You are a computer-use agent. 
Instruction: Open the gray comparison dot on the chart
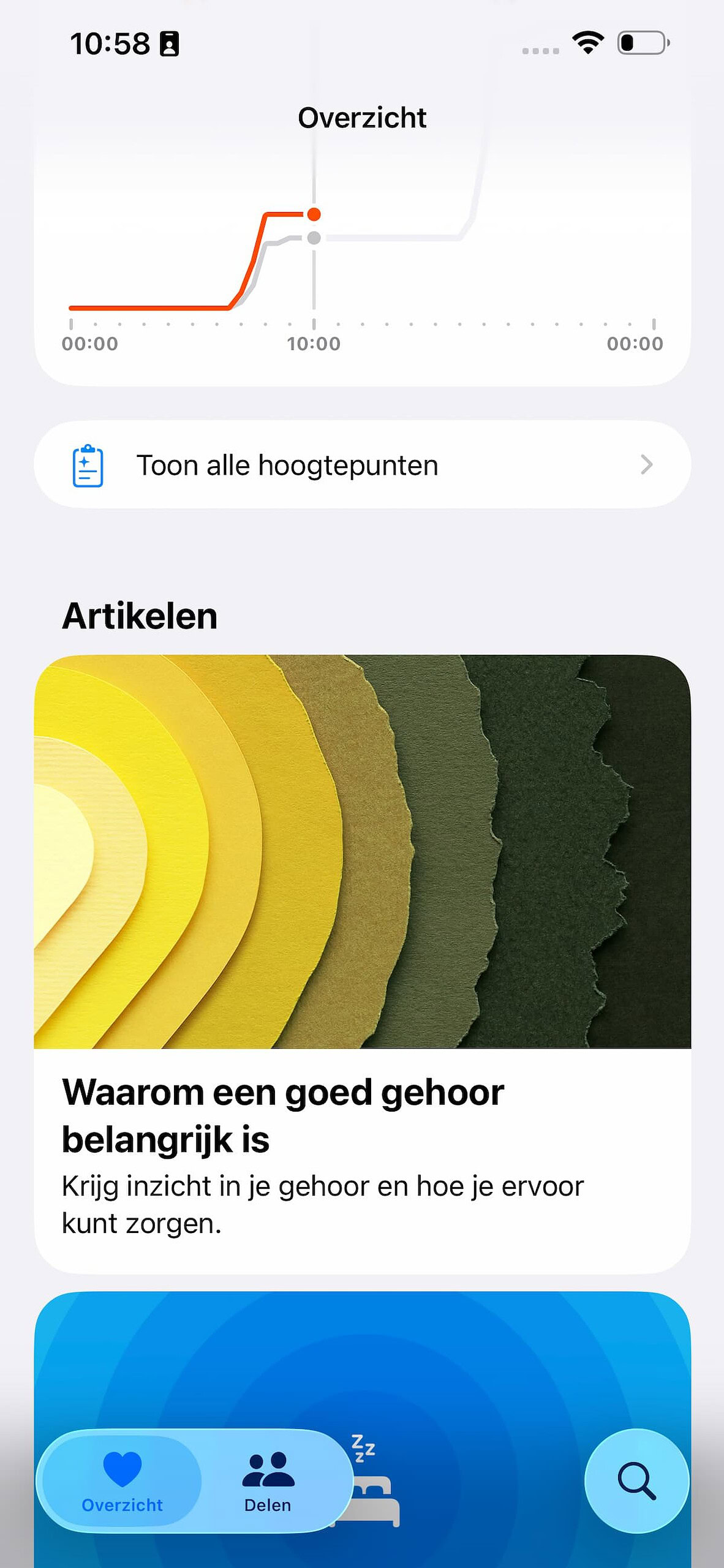click(314, 239)
